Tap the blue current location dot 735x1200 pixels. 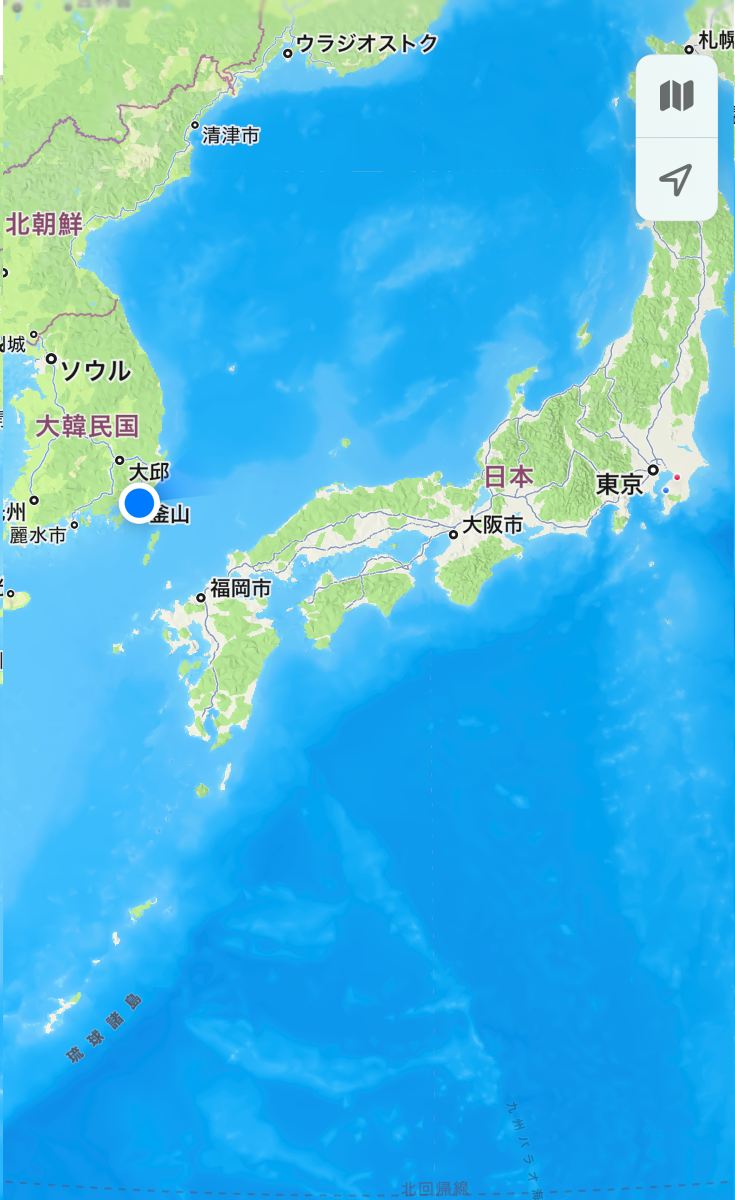139,503
